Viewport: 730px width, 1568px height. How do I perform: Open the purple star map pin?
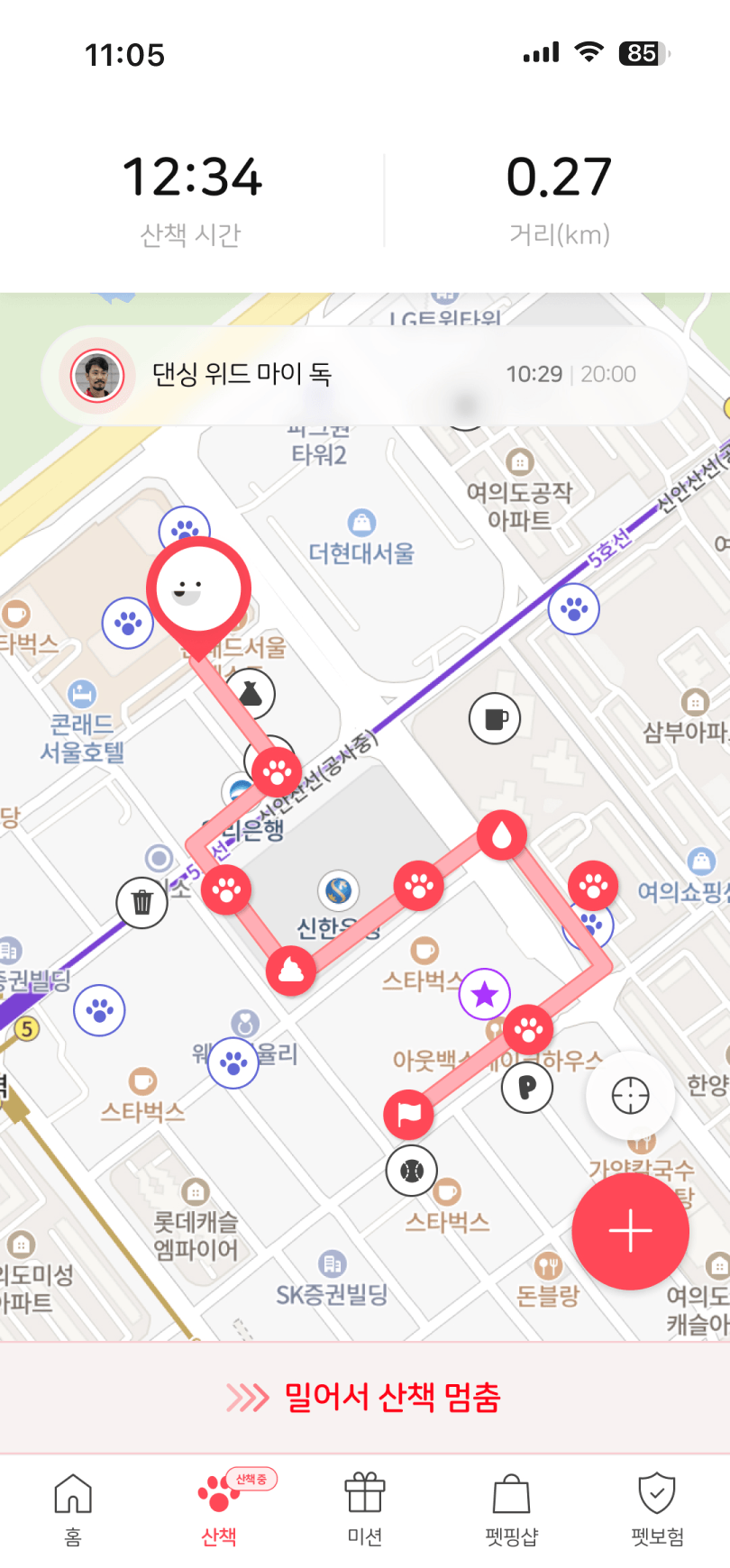coord(485,994)
